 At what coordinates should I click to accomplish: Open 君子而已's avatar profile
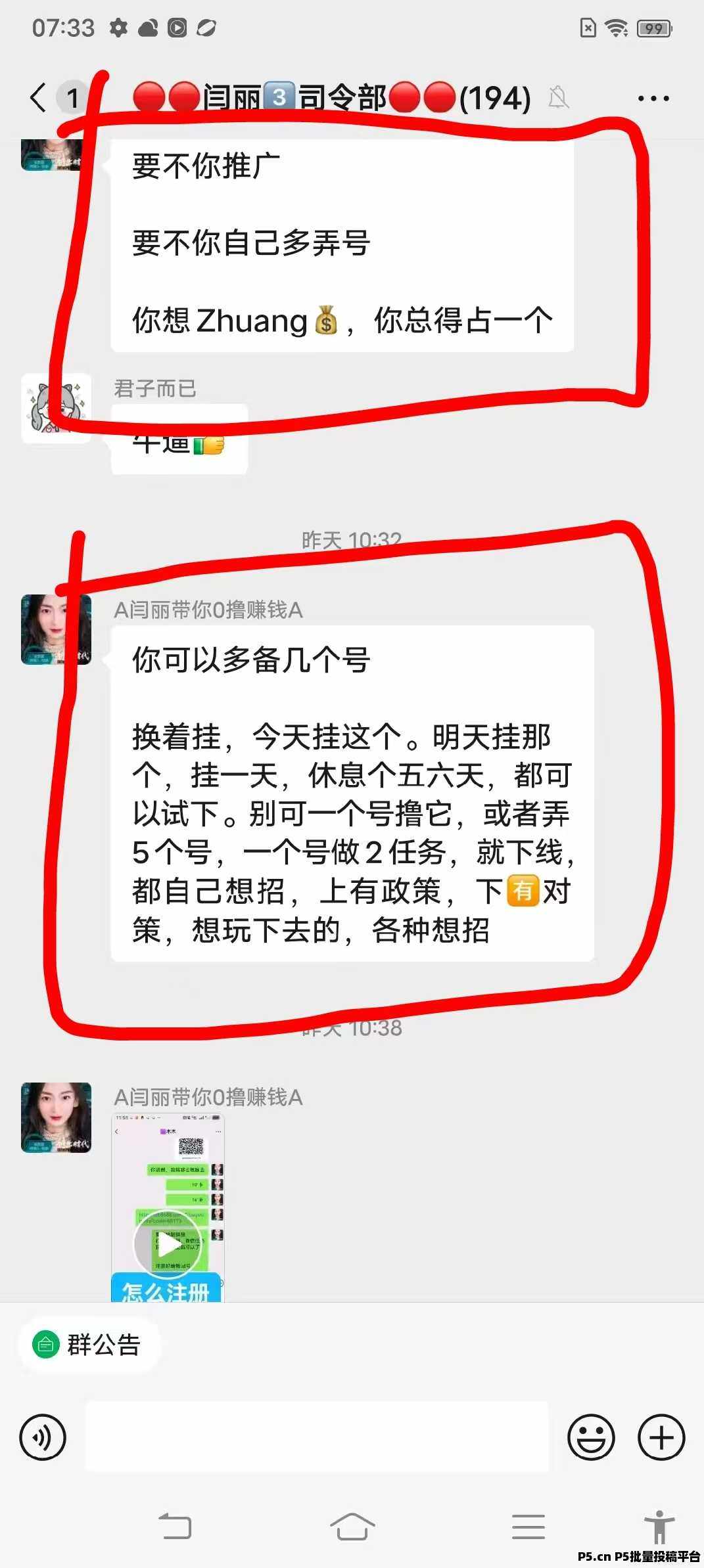56,408
